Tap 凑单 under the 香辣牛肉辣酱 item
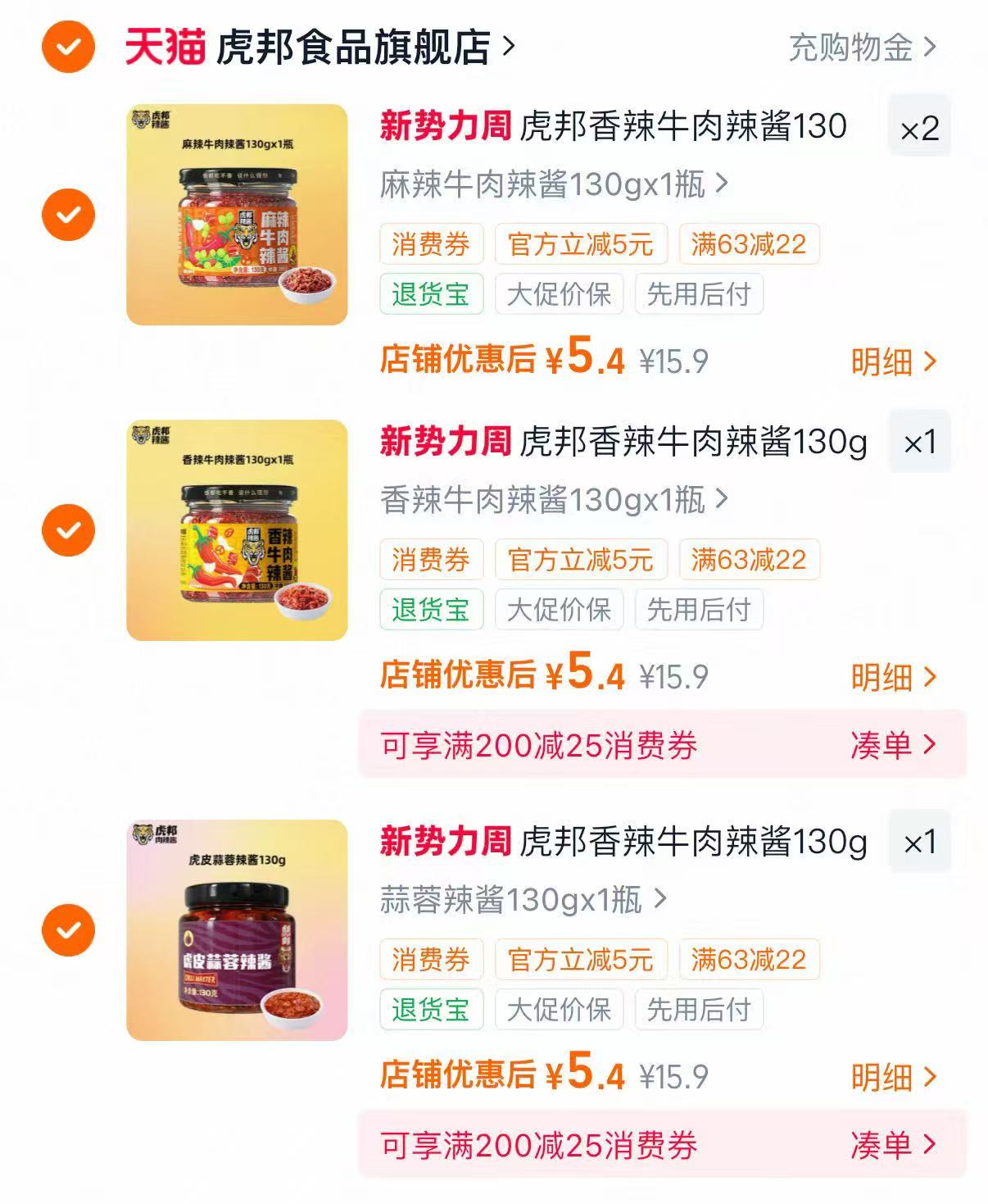This screenshot has width=988, height=1204. coord(893,744)
